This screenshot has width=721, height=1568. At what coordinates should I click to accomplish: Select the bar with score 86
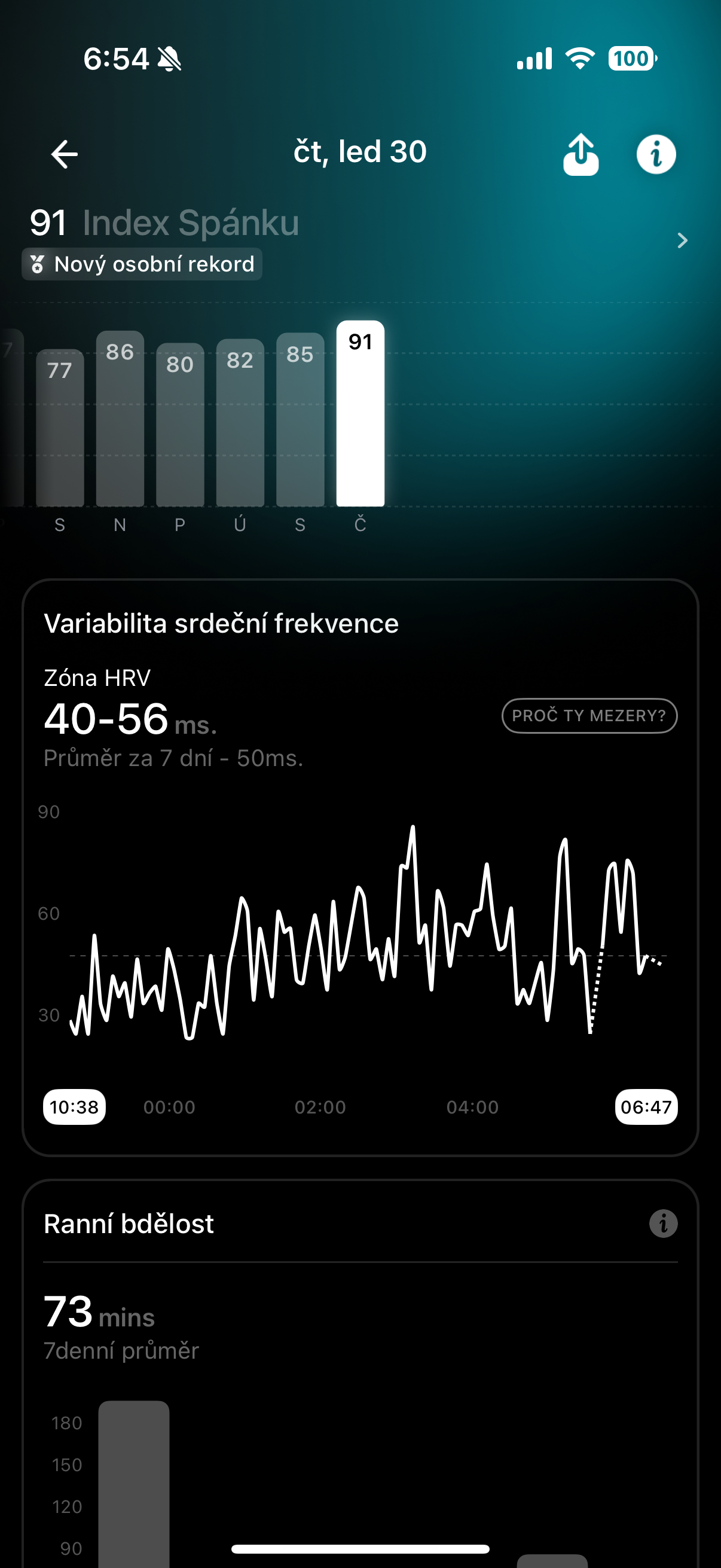point(120,419)
